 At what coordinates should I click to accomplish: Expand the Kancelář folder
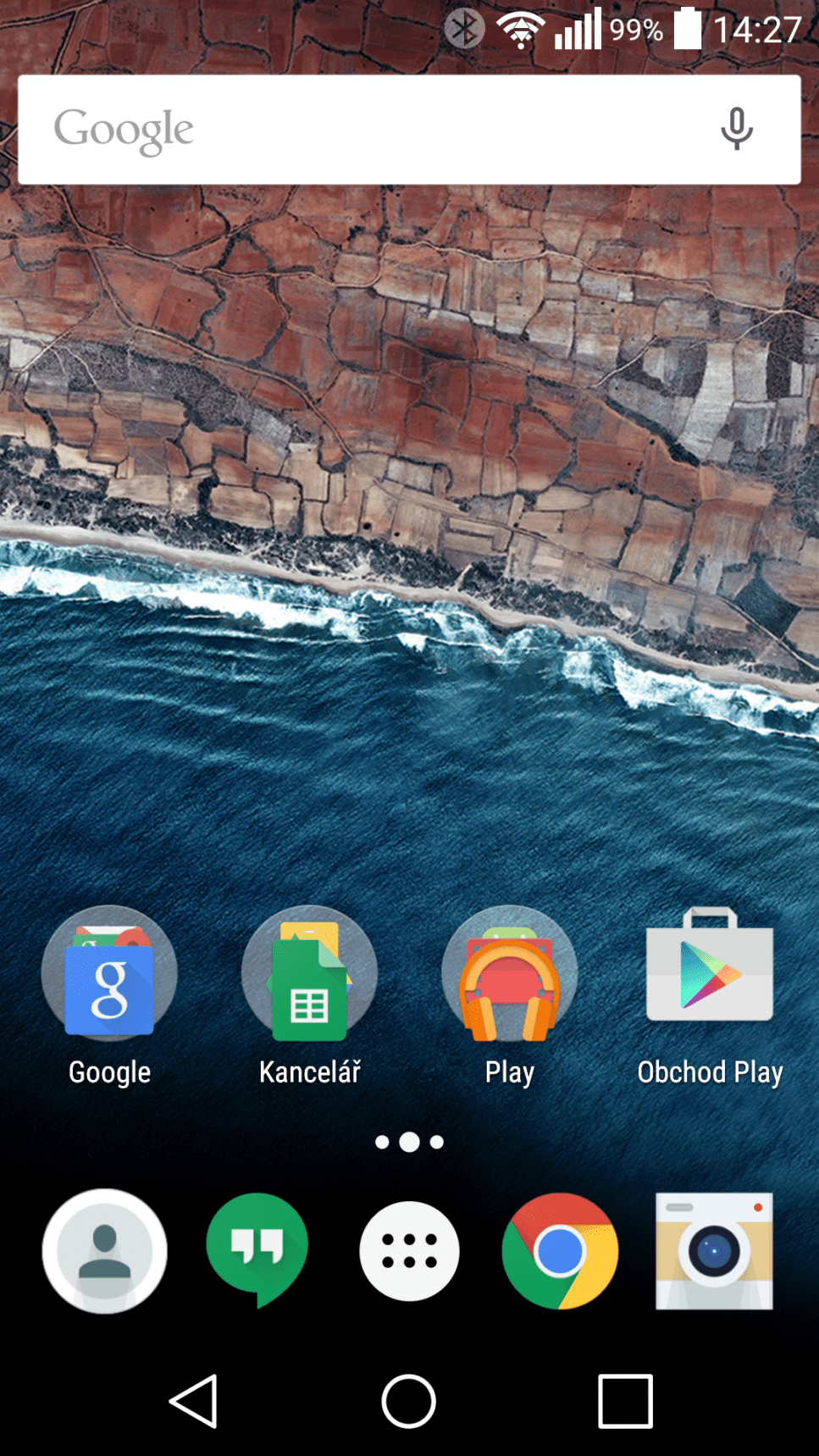308,974
